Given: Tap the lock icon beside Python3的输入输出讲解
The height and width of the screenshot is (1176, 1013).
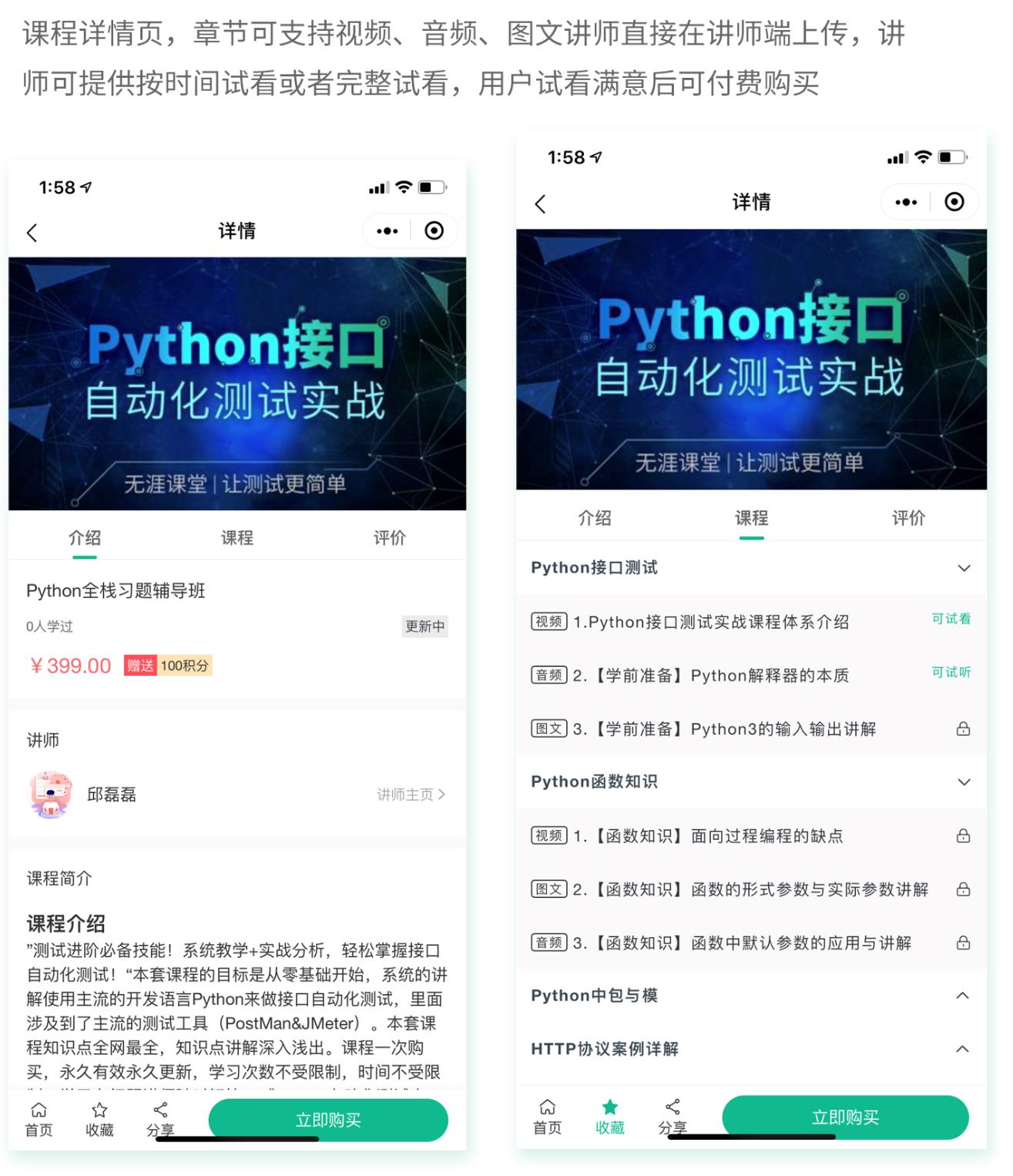Looking at the screenshot, I should click(963, 727).
